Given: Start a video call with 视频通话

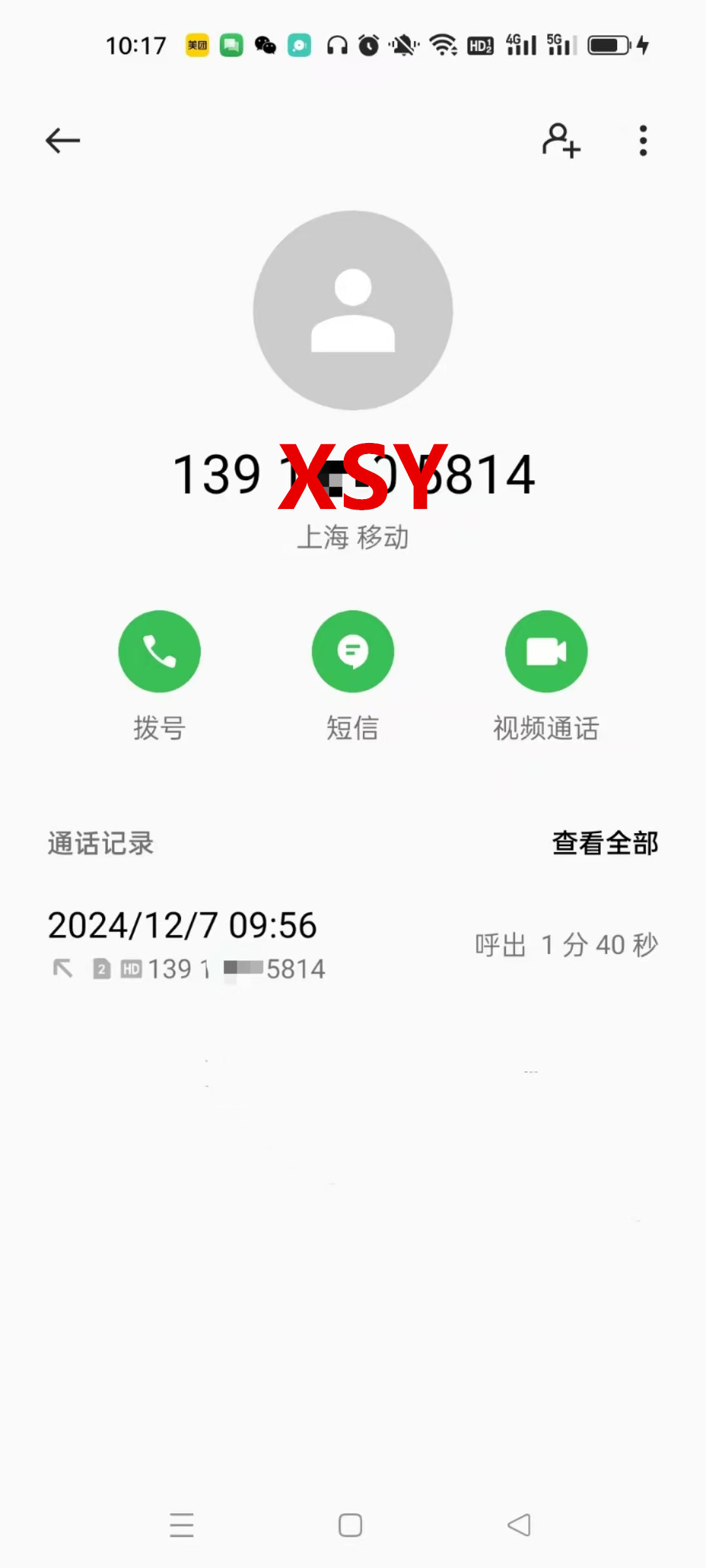Looking at the screenshot, I should pyautogui.click(x=546, y=651).
